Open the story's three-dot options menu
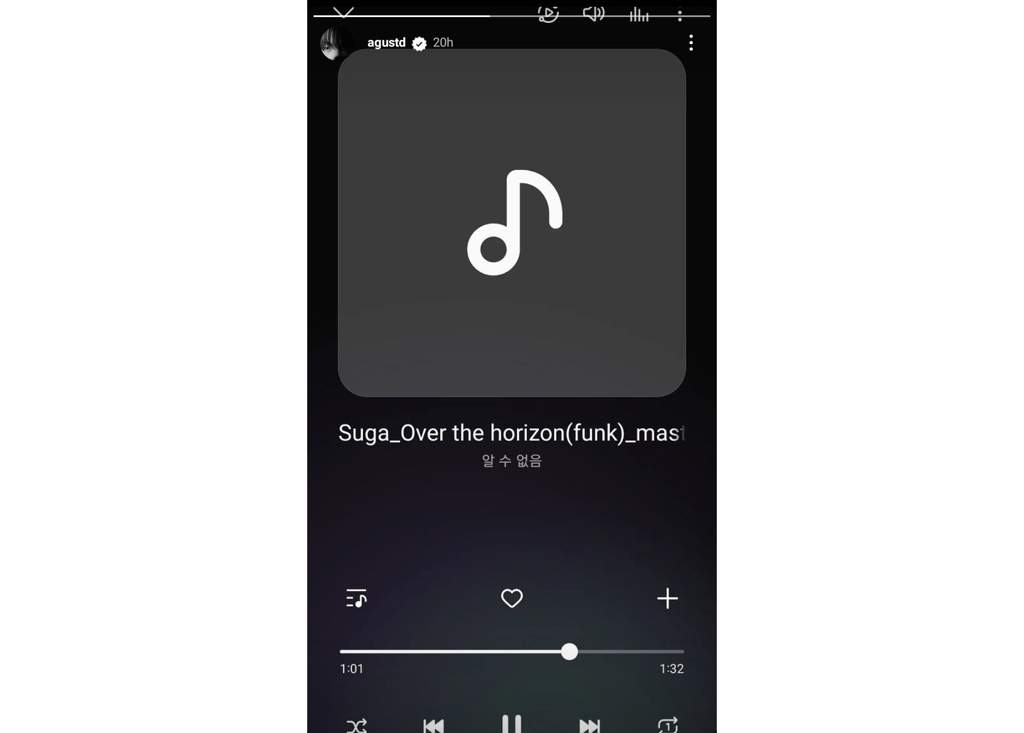The width and height of the screenshot is (1024, 733). [691, 43]
